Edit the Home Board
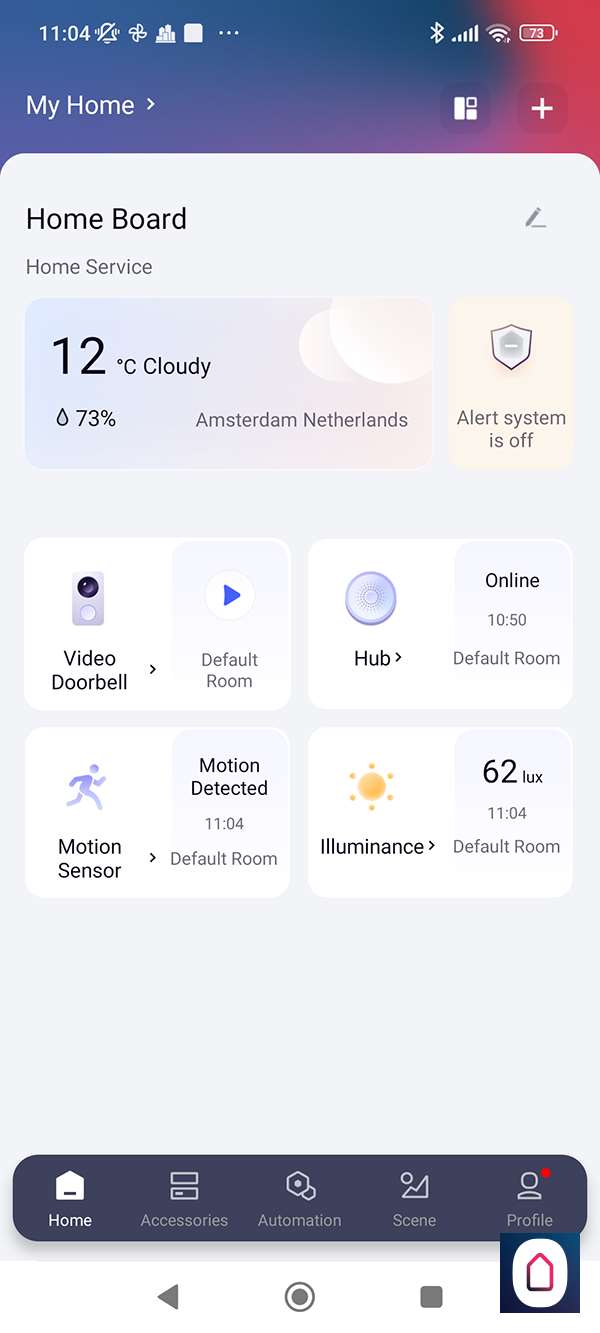 536,218
